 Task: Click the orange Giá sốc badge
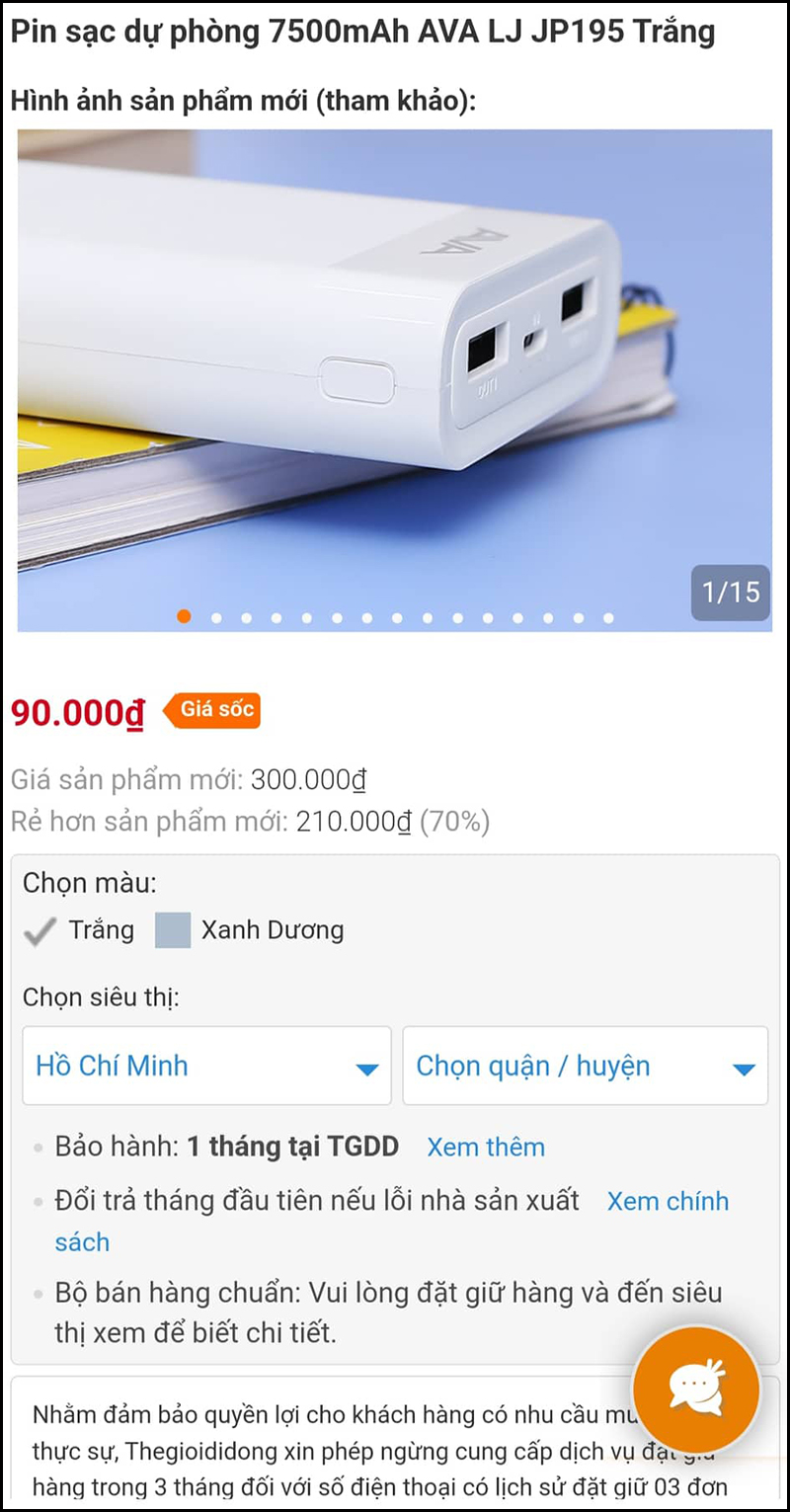tap(213, 709)
